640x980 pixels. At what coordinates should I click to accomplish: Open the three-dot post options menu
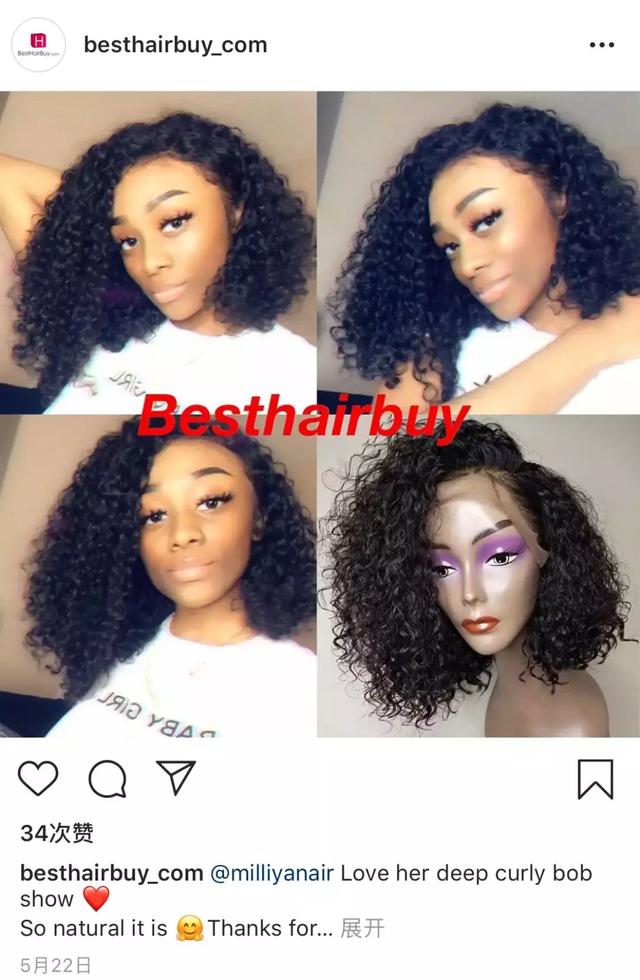point(601,45)
